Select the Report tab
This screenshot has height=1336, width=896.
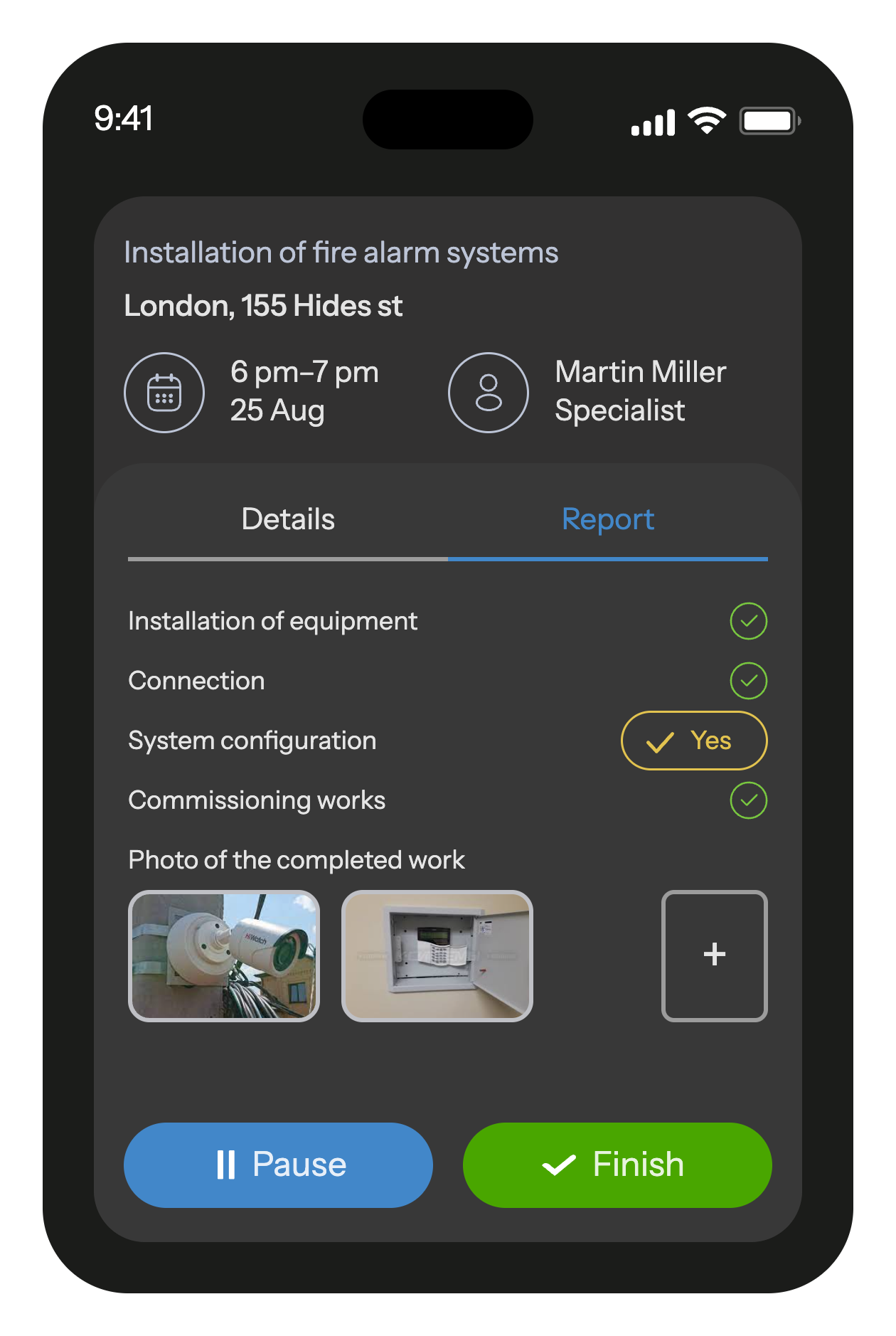click(607, 520)
